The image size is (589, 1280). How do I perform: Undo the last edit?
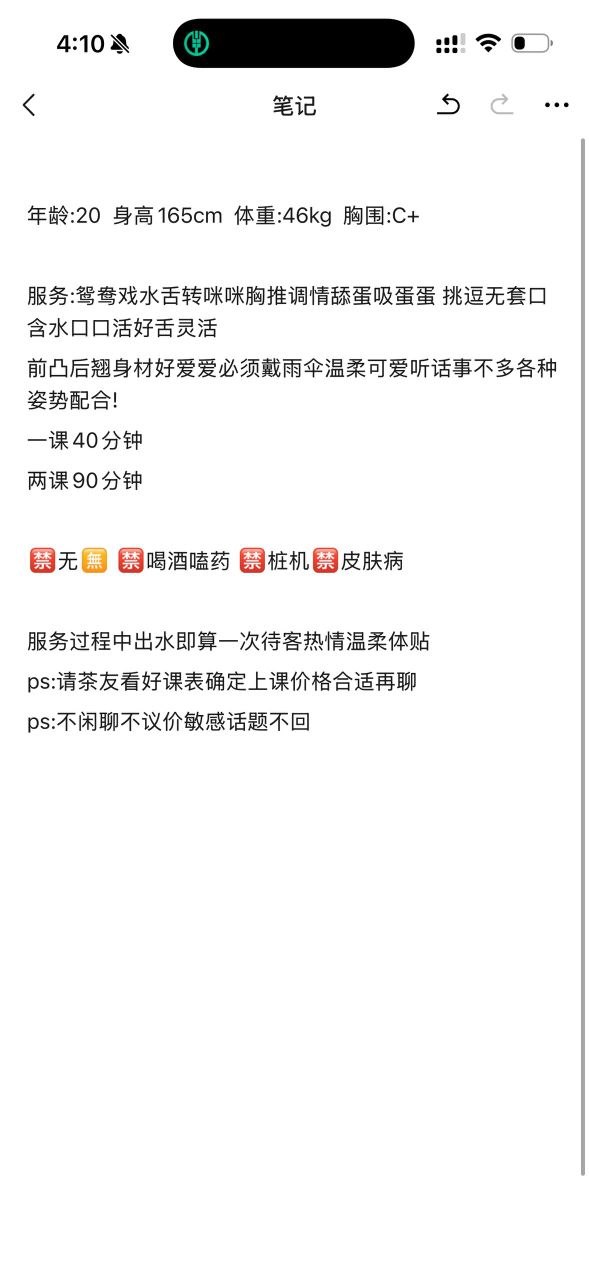click(449, 105)
